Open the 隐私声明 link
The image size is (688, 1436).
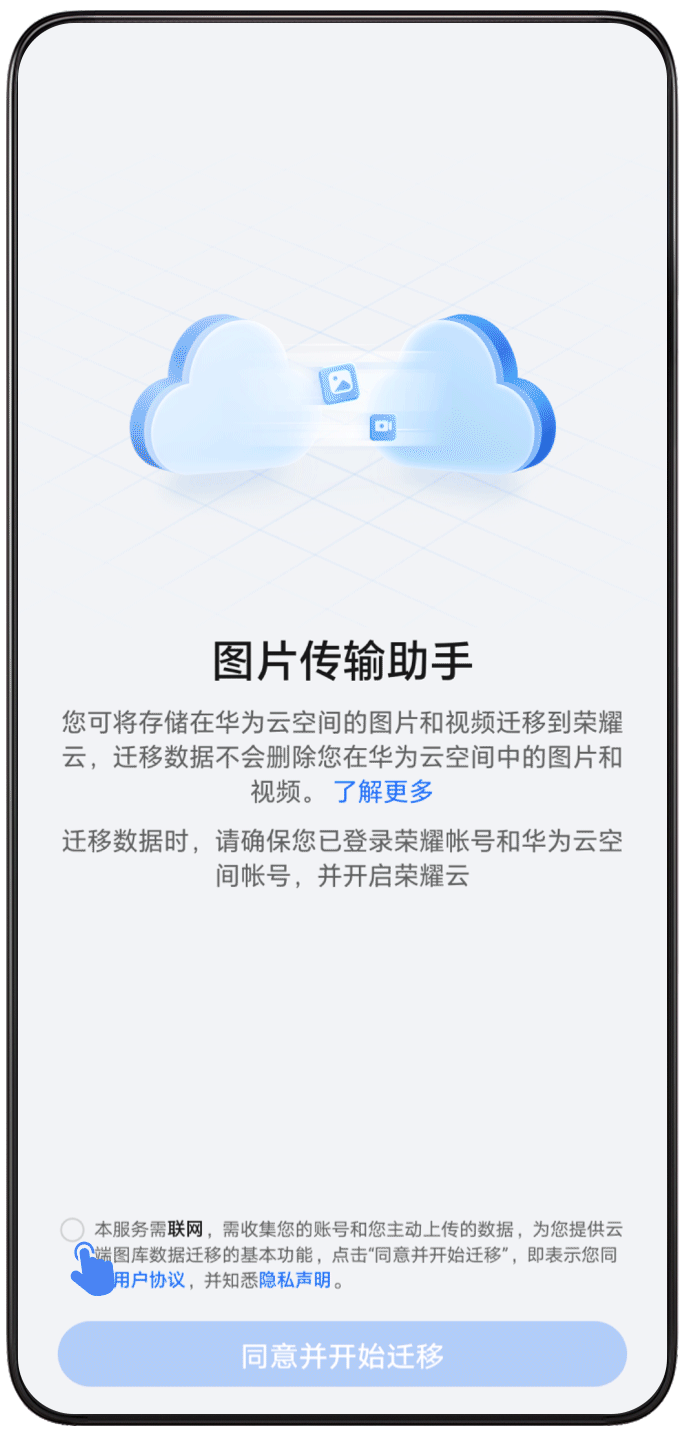coord(295,1280)
